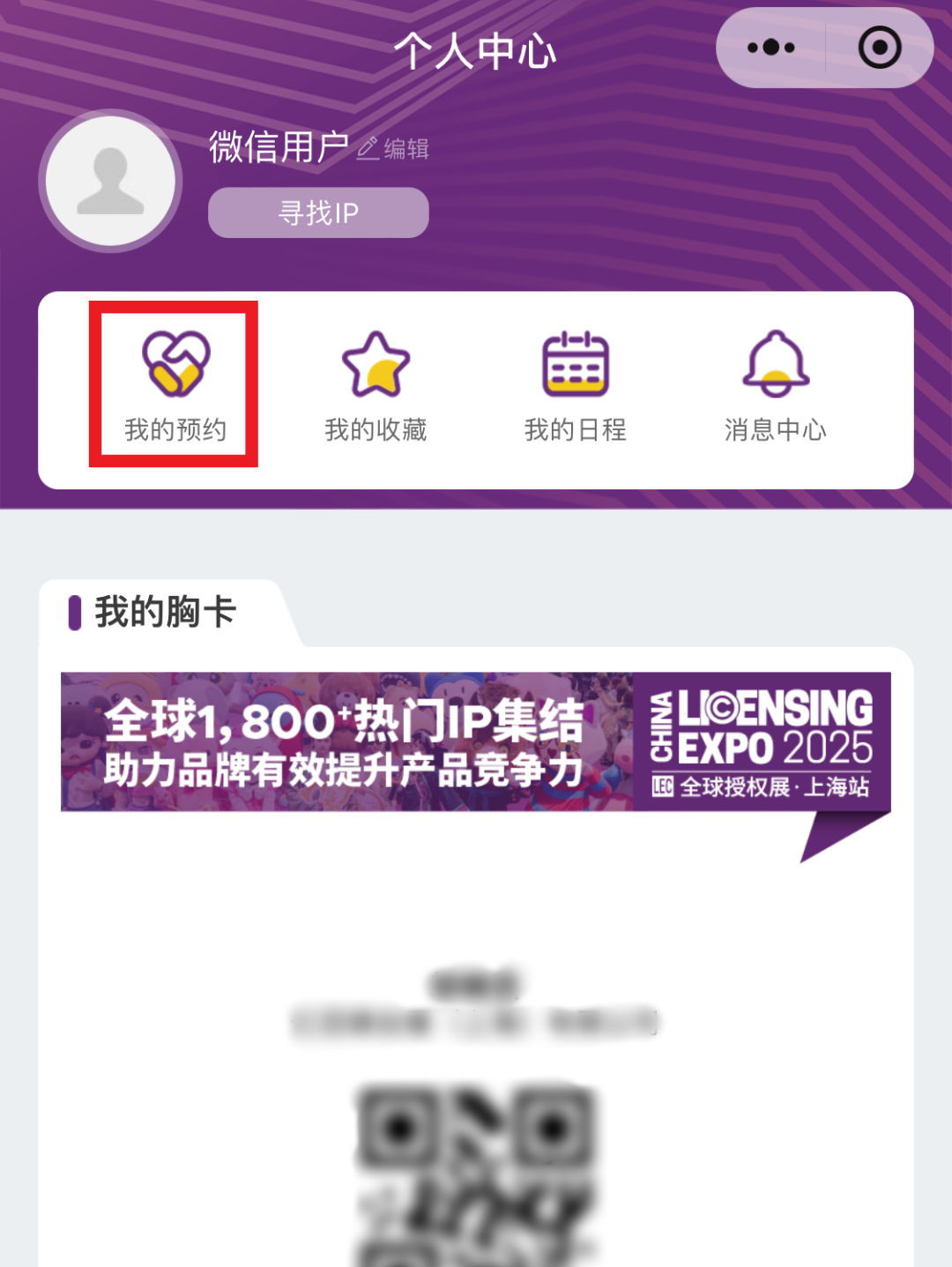The image size is (952, 1267).
Task: Open 消息中心 notifications
Action: point(775,384)
